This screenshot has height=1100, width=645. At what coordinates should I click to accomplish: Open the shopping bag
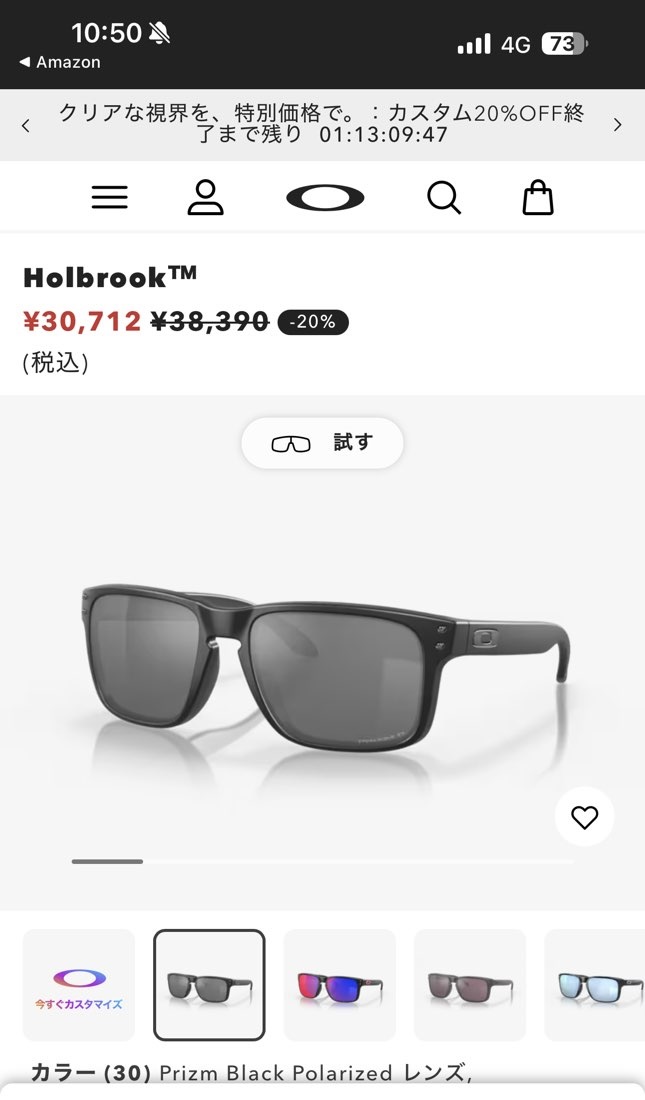tap(538, 197)
